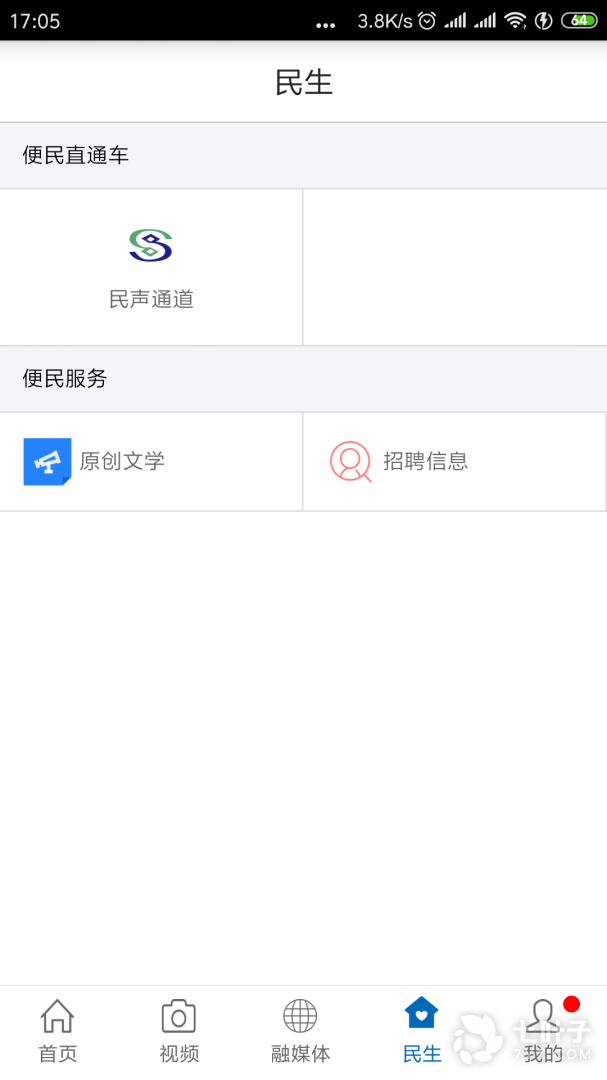Go to the 融媒体 tab
The width and height of the screenshot is (607, 1080).
[x=300, y=1030]
